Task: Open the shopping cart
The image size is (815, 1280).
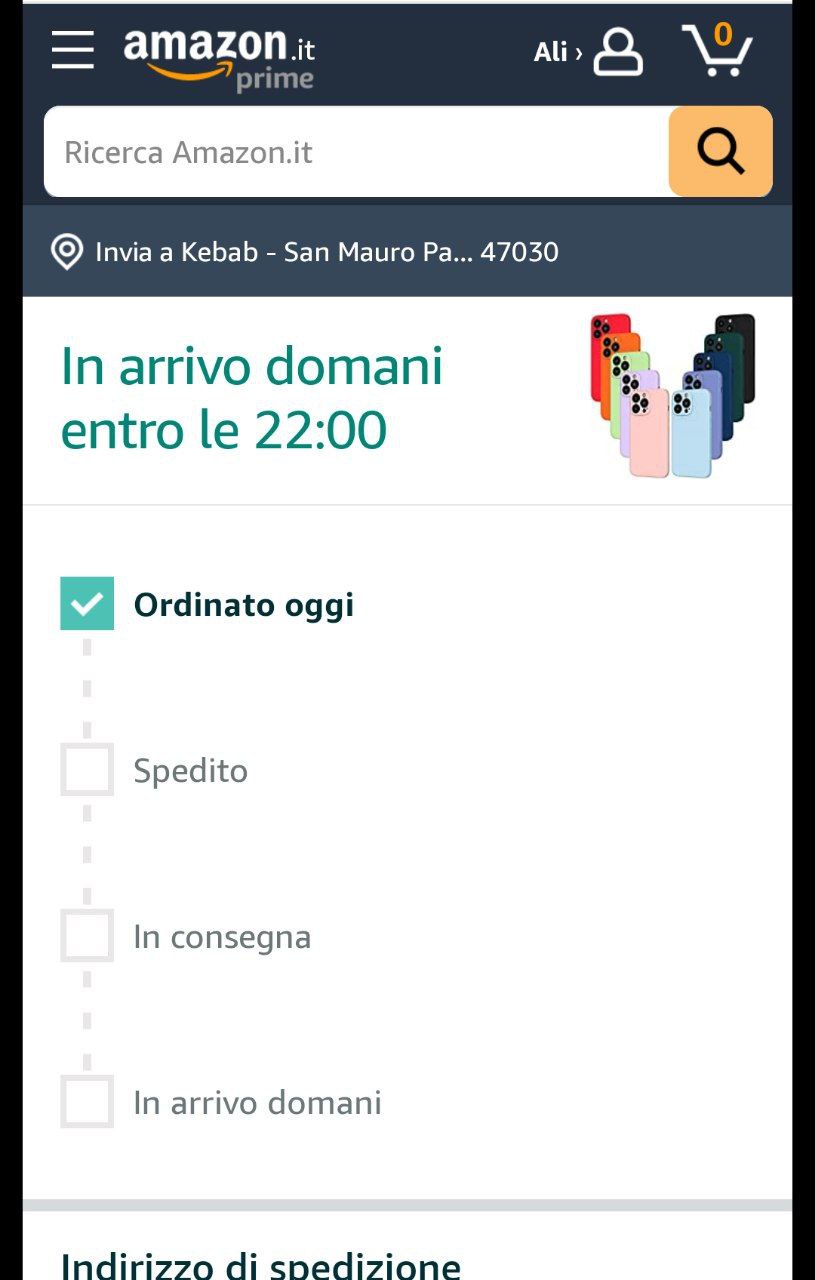Action: coord(717,50)
